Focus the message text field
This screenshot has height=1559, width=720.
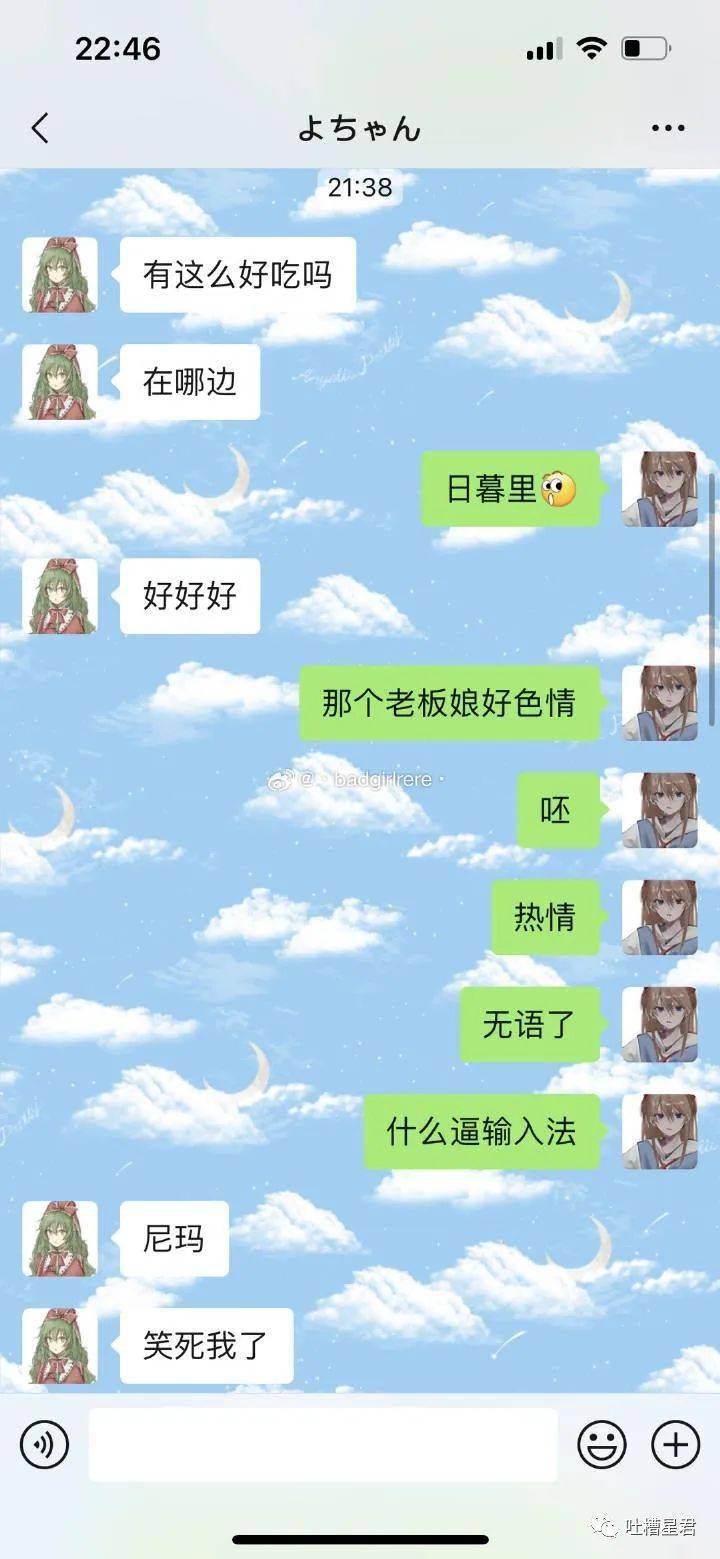point(322,1445)
